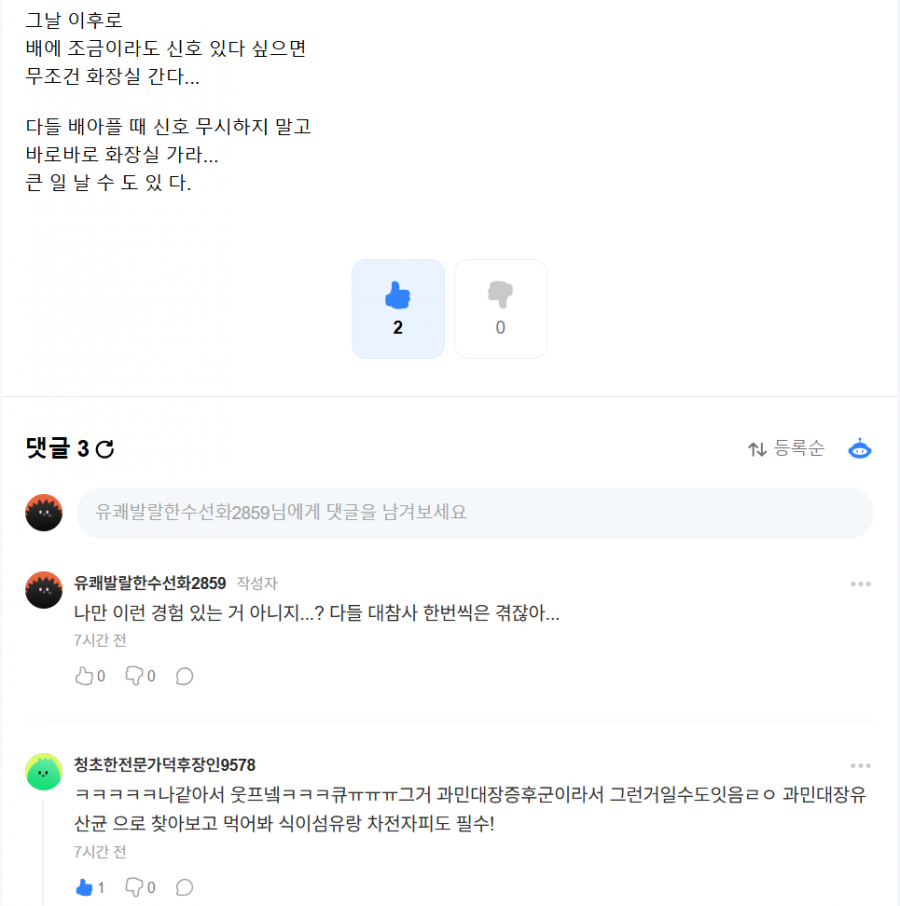Toggle the dislike count showing 0 on the post
The image size is (900, 906).
pos(500,308)
